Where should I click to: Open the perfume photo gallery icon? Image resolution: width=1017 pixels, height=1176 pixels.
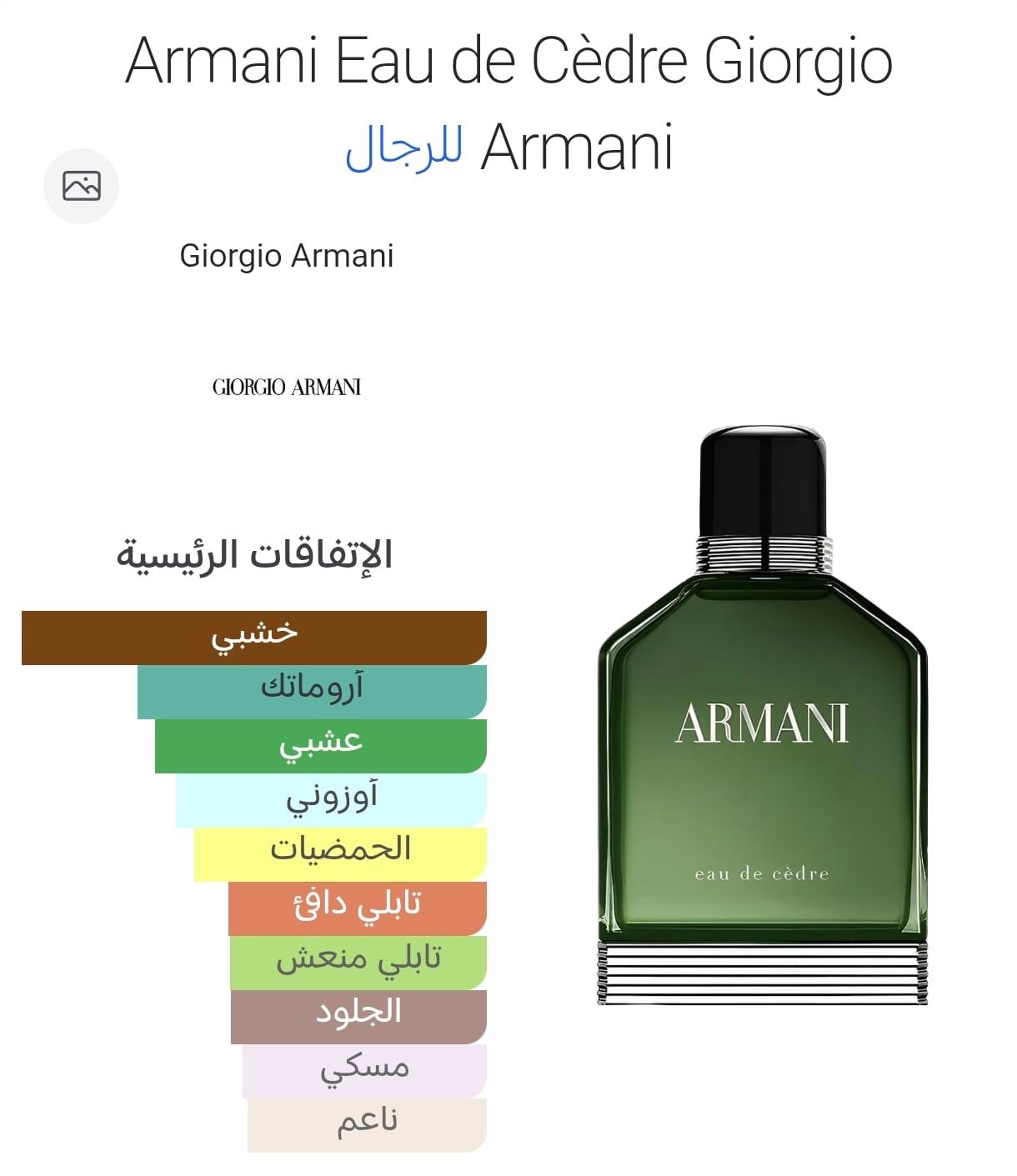pos(81,186)
